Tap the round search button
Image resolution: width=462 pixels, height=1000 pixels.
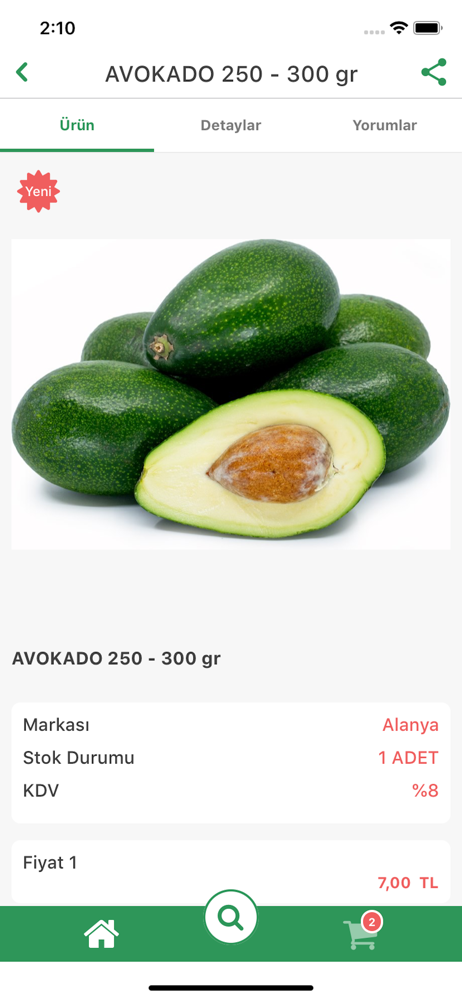pyautogui.click(x=231, y=918)
